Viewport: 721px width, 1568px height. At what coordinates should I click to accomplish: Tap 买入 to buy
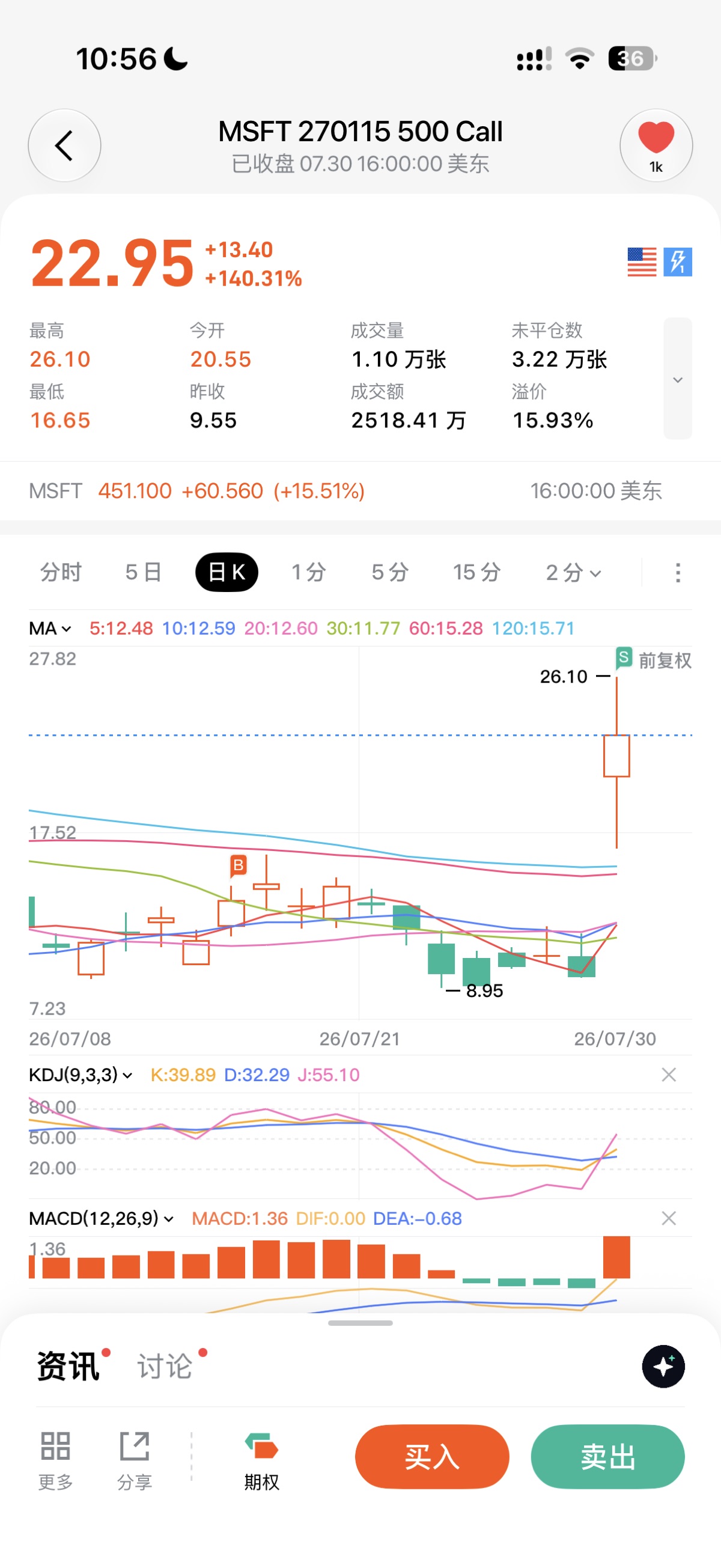(x=432, y=1456)
